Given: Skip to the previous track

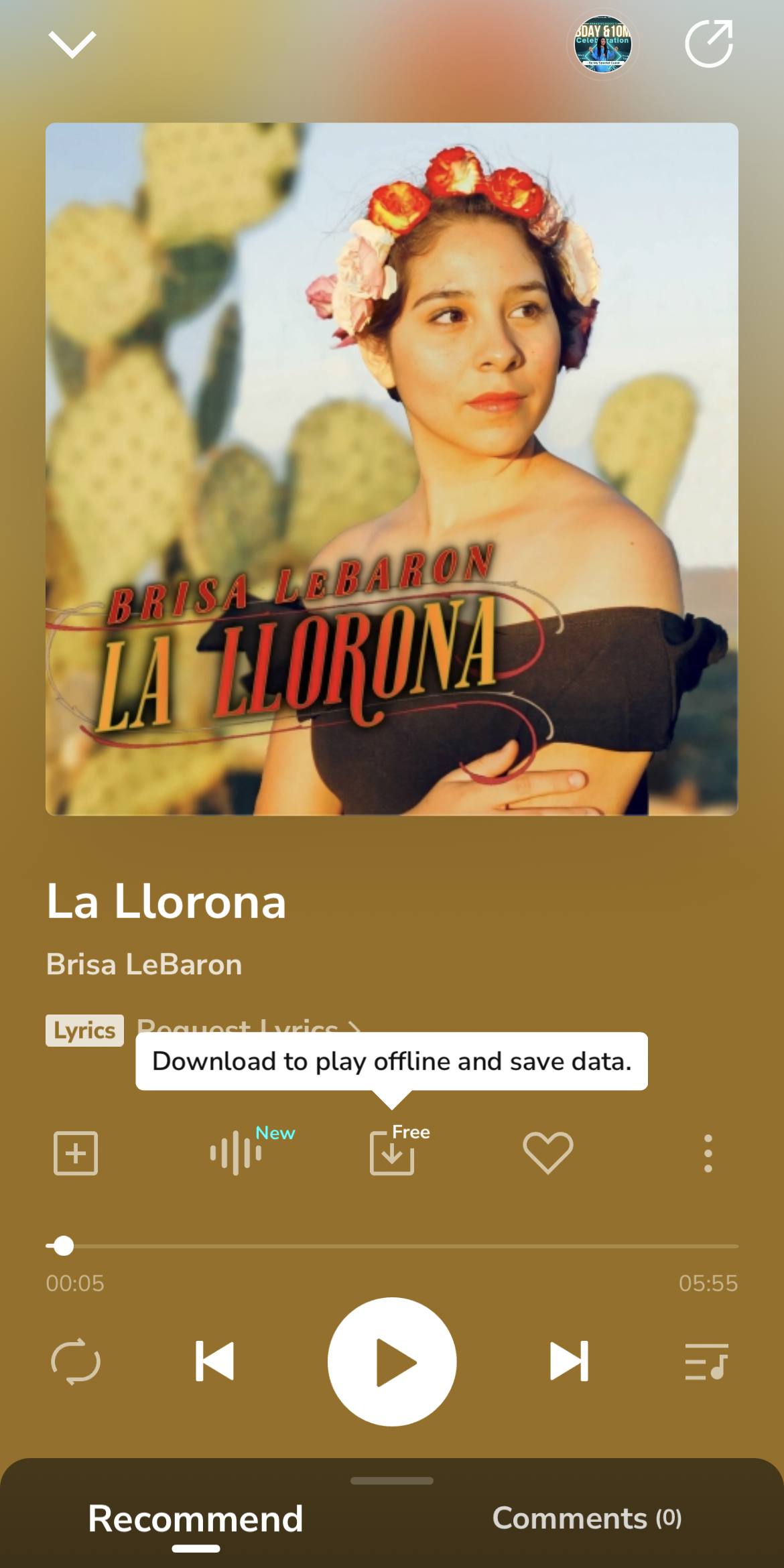Looking at the screenshot, I should point(214,1361).
